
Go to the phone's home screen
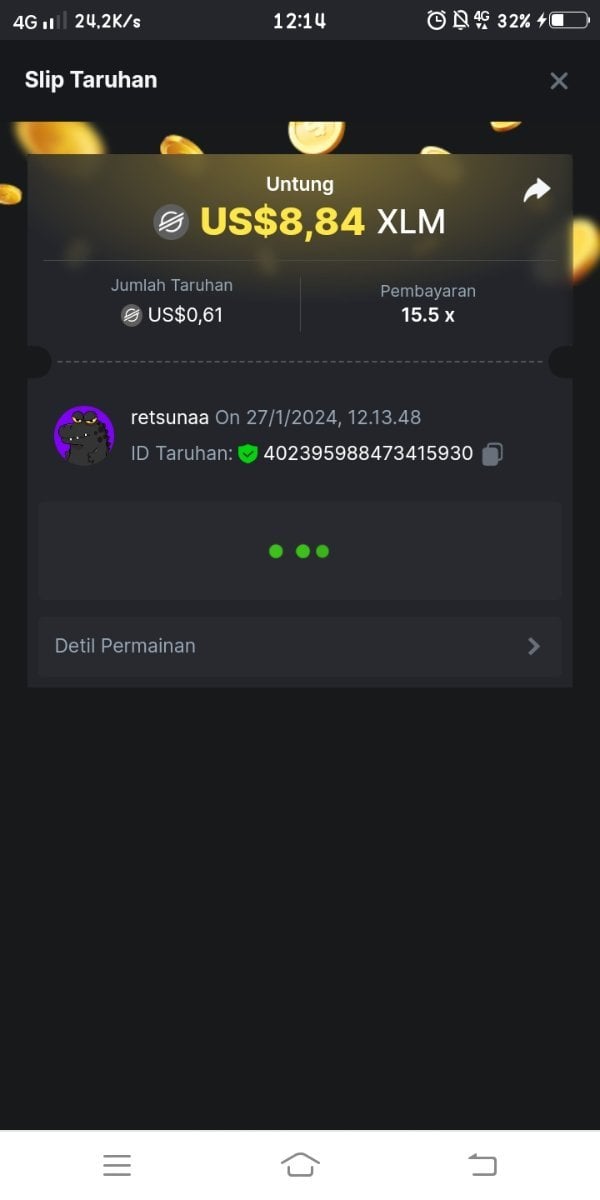click(300, 1164)
